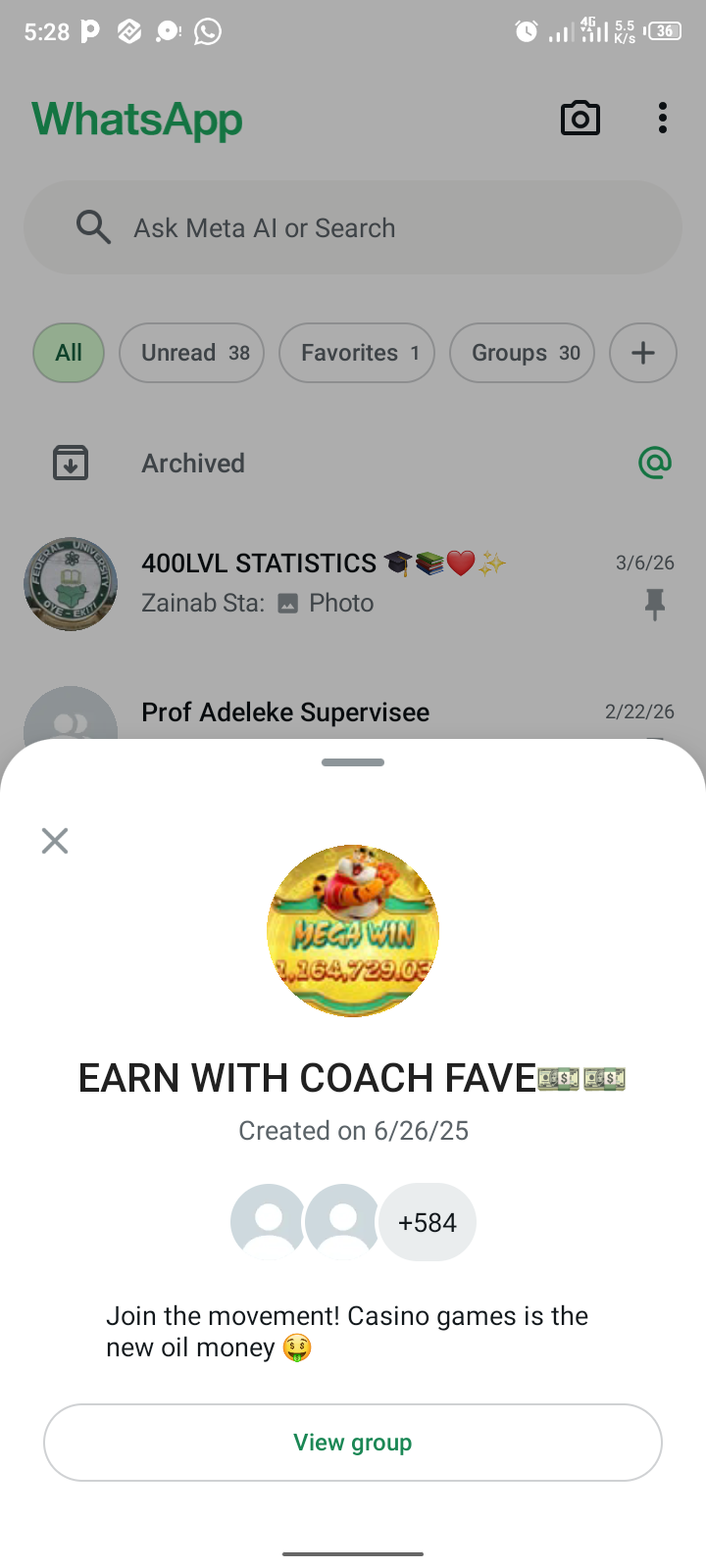Viewport: 706px width, 1568px height.
Task: Open the camera from the top bar
Action: pos(580,119)
